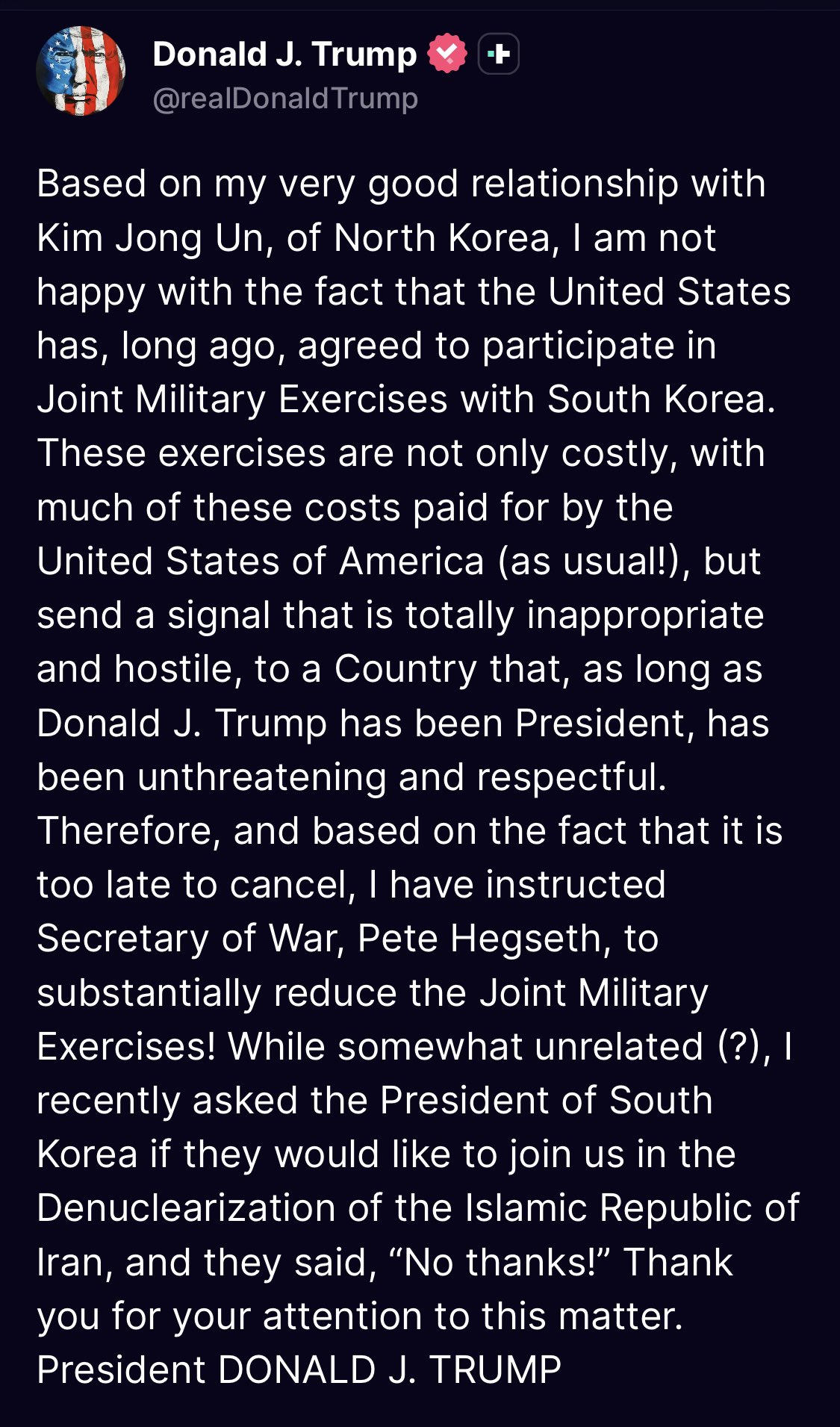Open Donald J. Trump's profile picture

81,71
